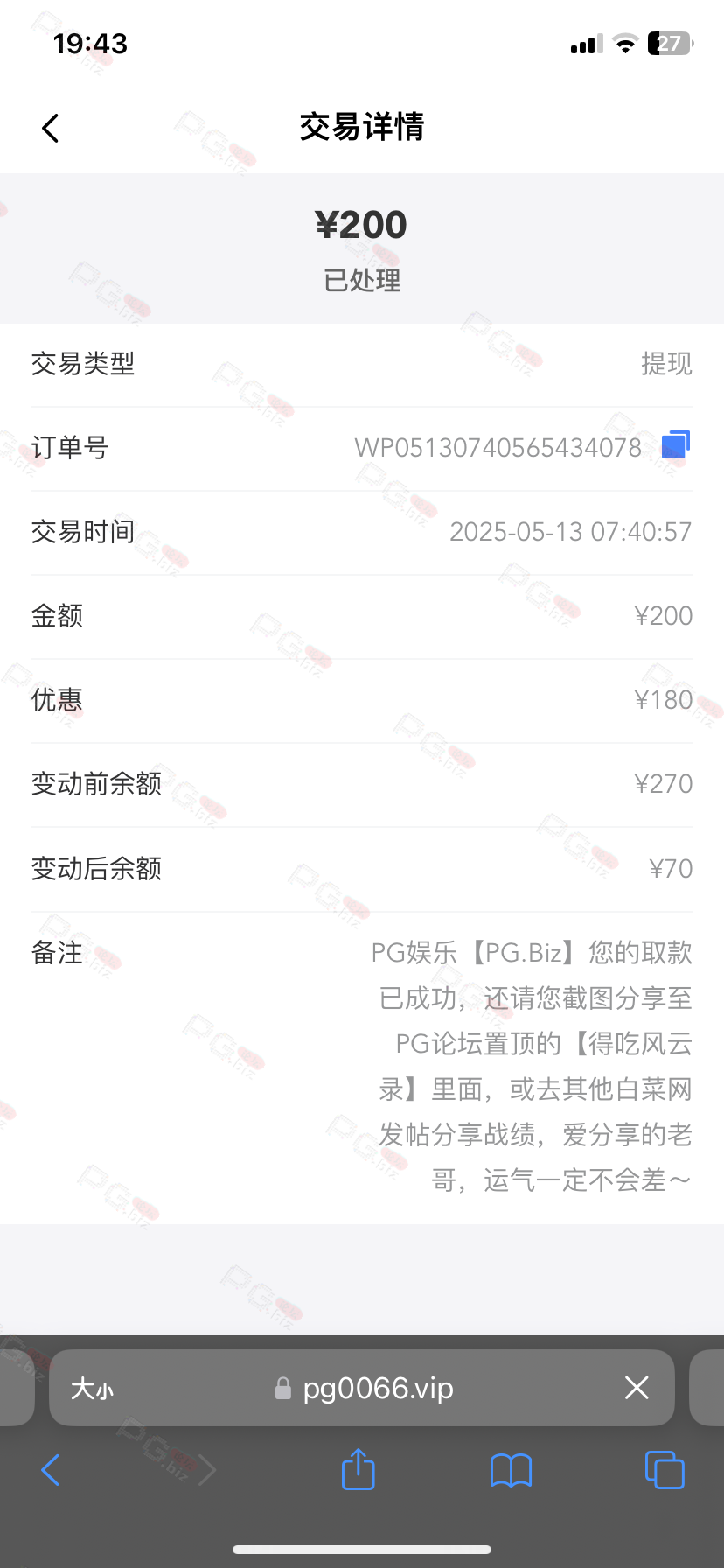Screen dimensions: 724x1568
Task: Copy the order number WP05130740565434078
Action: [676, 445]
